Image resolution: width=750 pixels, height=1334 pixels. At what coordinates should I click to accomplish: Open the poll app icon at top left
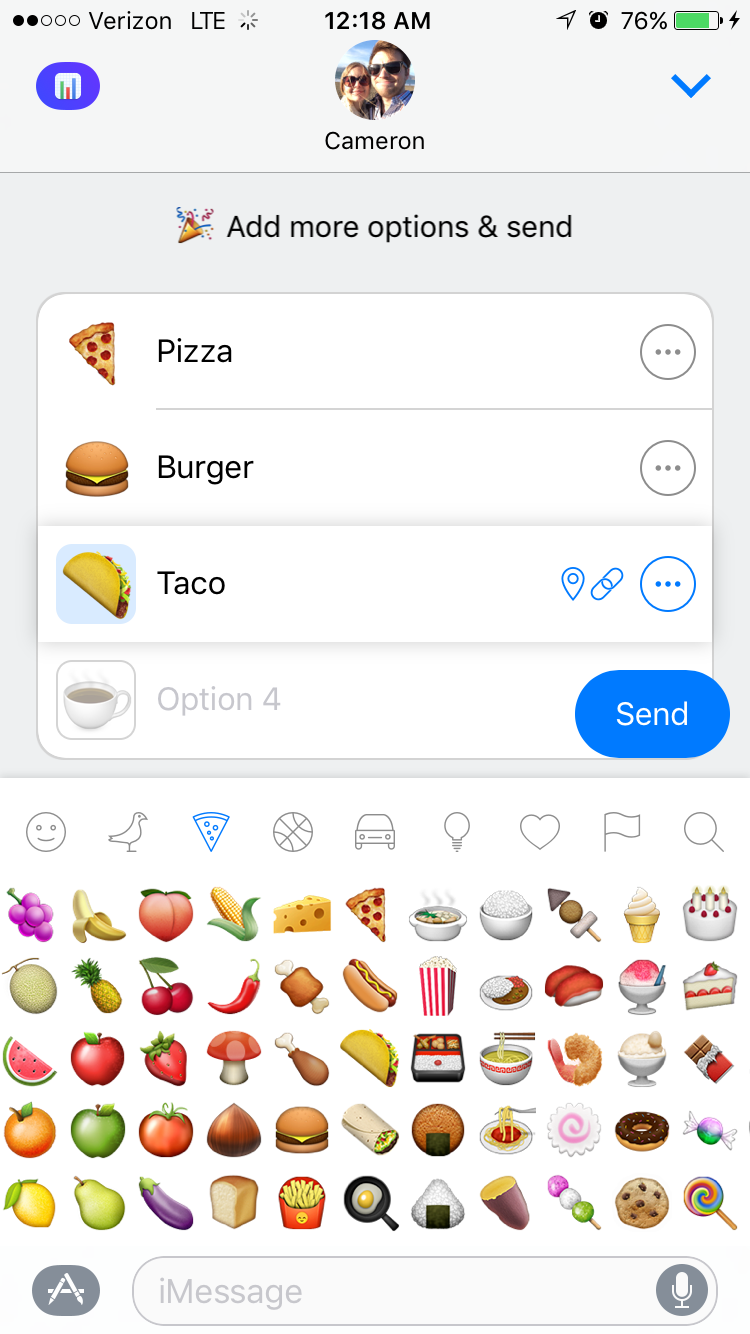click(x=68, y=86)
